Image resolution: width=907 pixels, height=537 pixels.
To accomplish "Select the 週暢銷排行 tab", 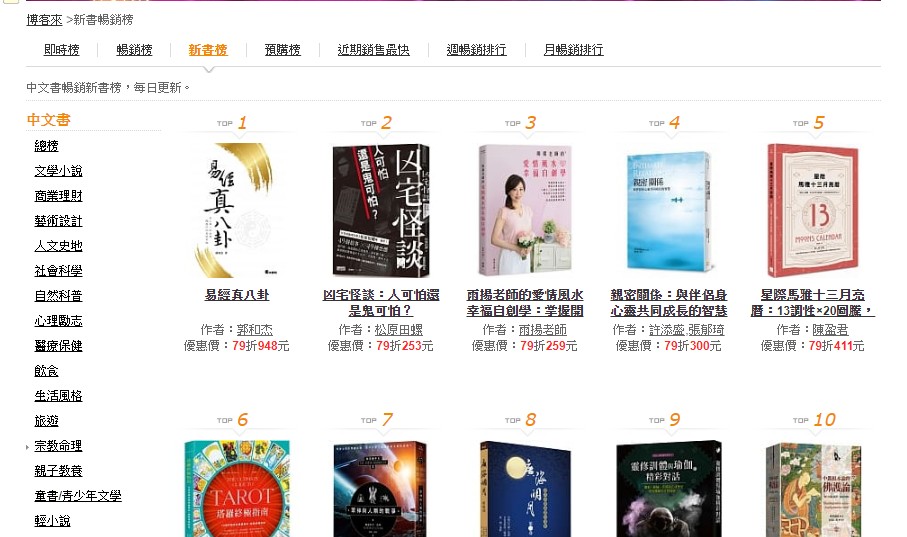I will (476, 50).
